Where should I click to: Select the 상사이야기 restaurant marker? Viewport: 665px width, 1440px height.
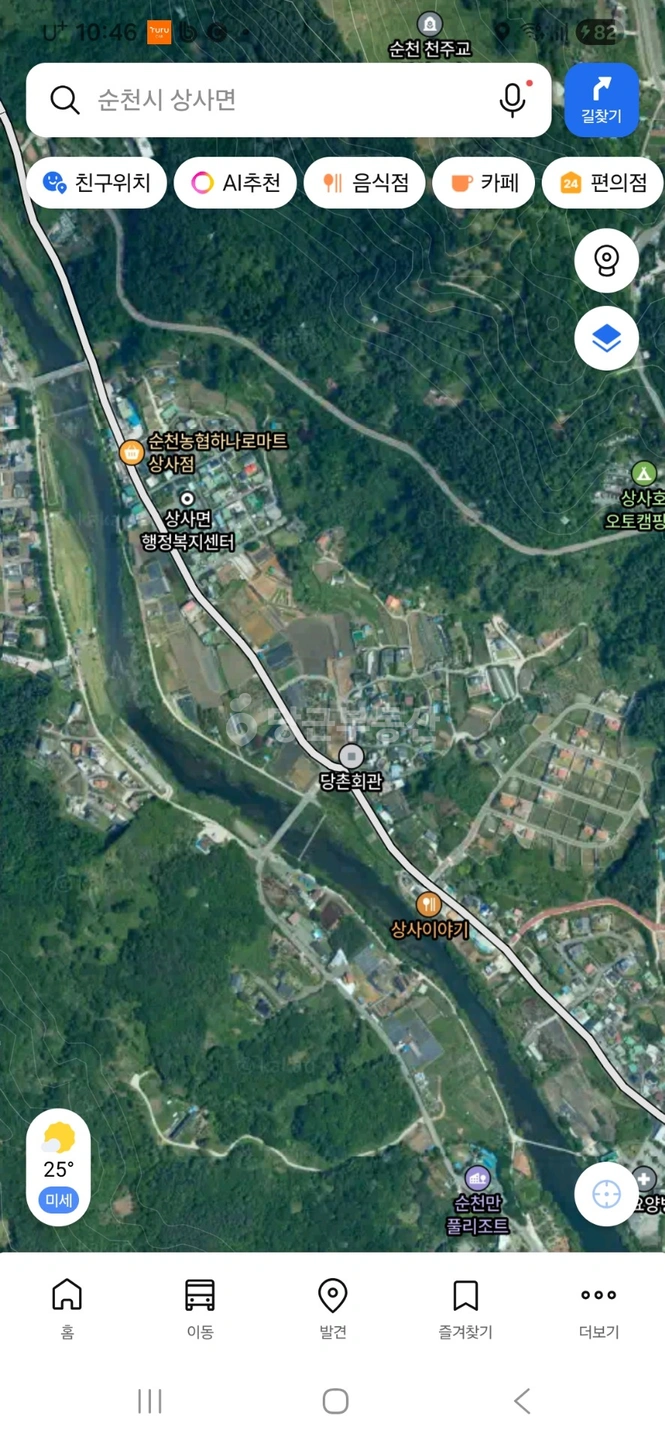[429, 904]
